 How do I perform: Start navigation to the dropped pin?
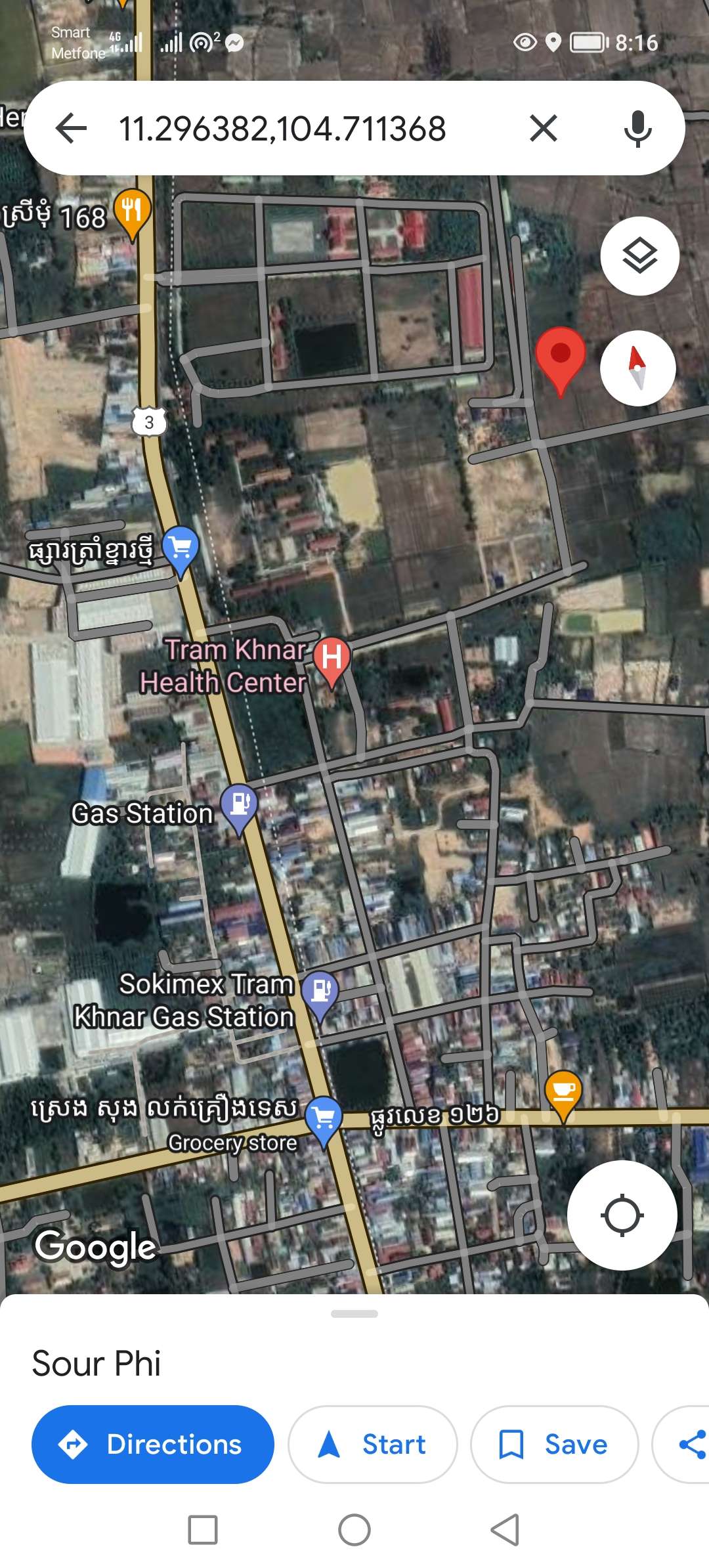(372, 1445)
